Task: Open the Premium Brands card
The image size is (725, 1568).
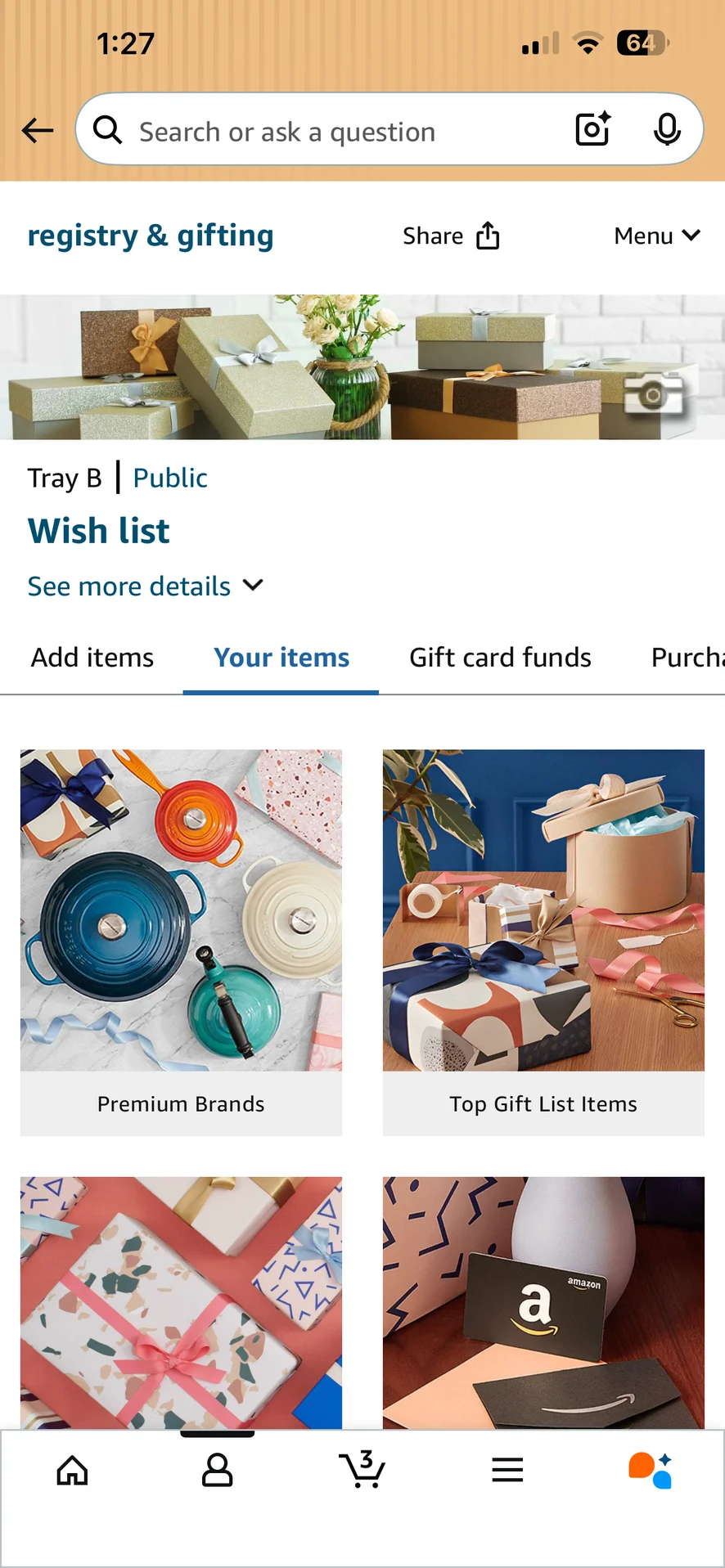Action: click(181, 941)
